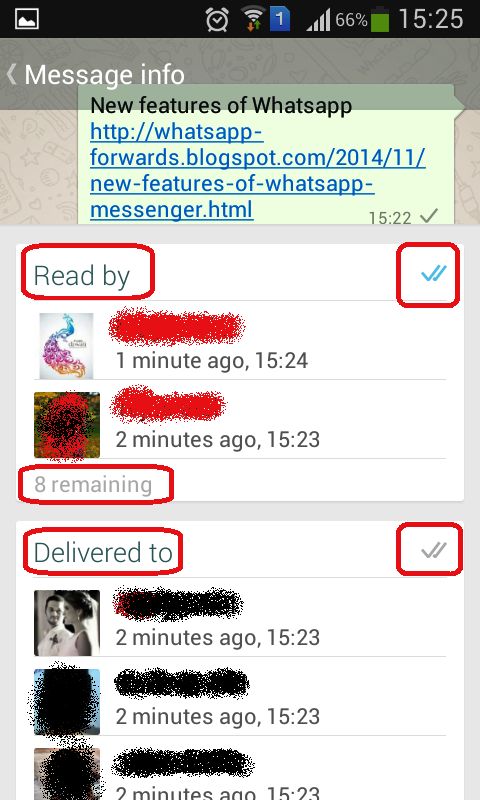
Task: Go back from Message info
Action: 11,74
